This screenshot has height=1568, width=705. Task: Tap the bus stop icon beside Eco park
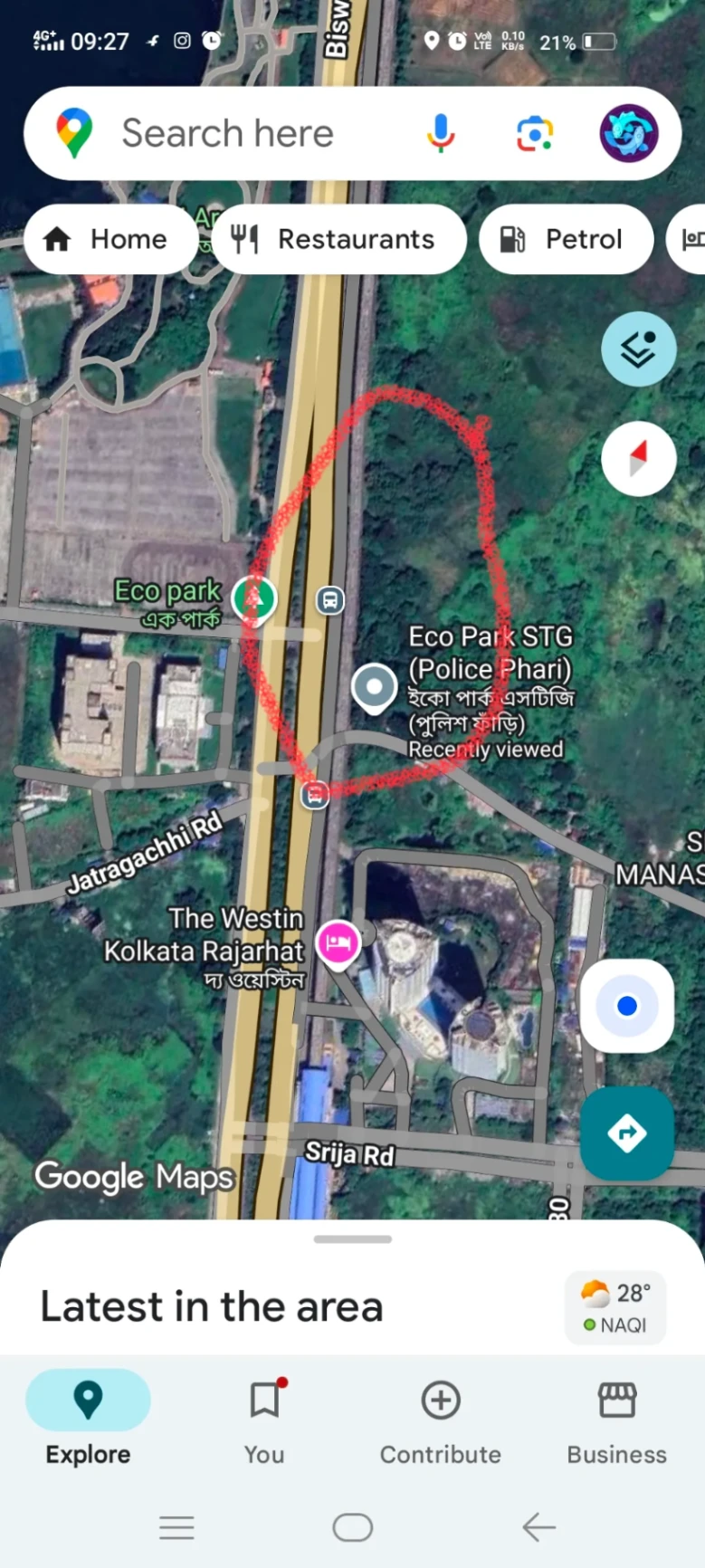(330, 599)
